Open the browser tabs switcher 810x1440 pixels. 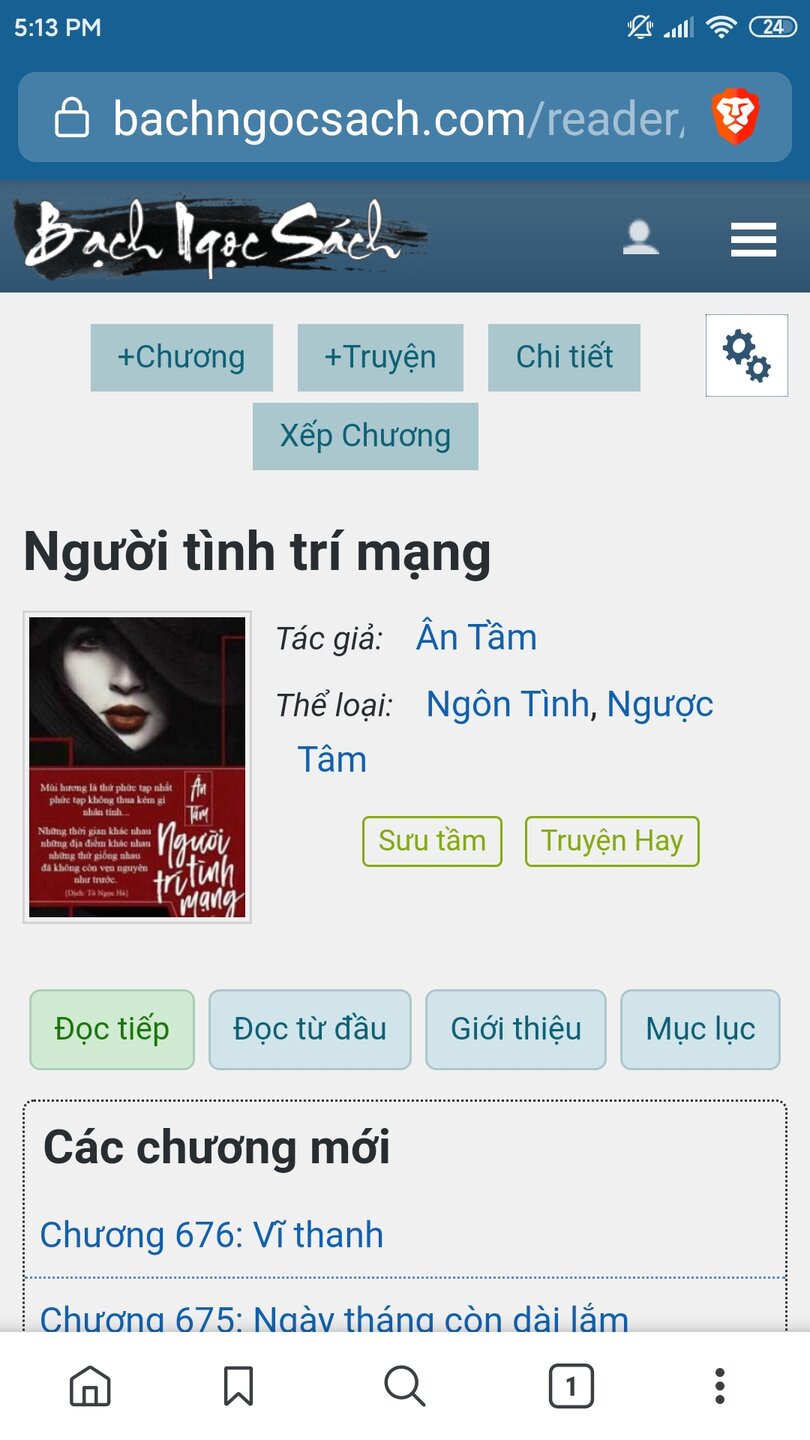tap(571, 1386)
